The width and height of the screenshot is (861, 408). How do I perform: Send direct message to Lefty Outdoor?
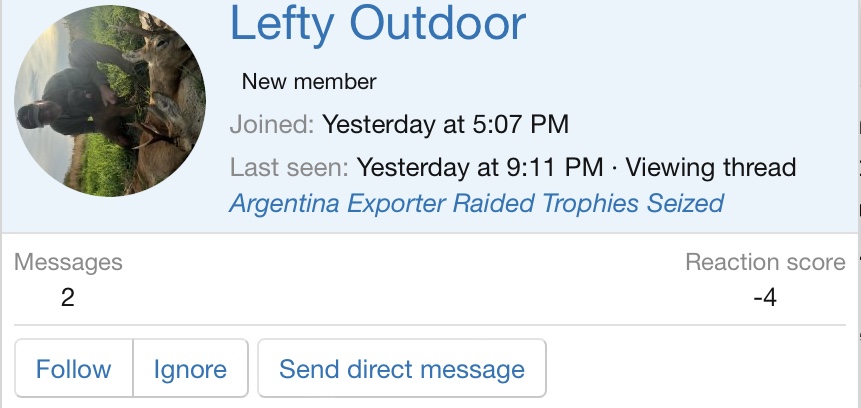point(401,369)
